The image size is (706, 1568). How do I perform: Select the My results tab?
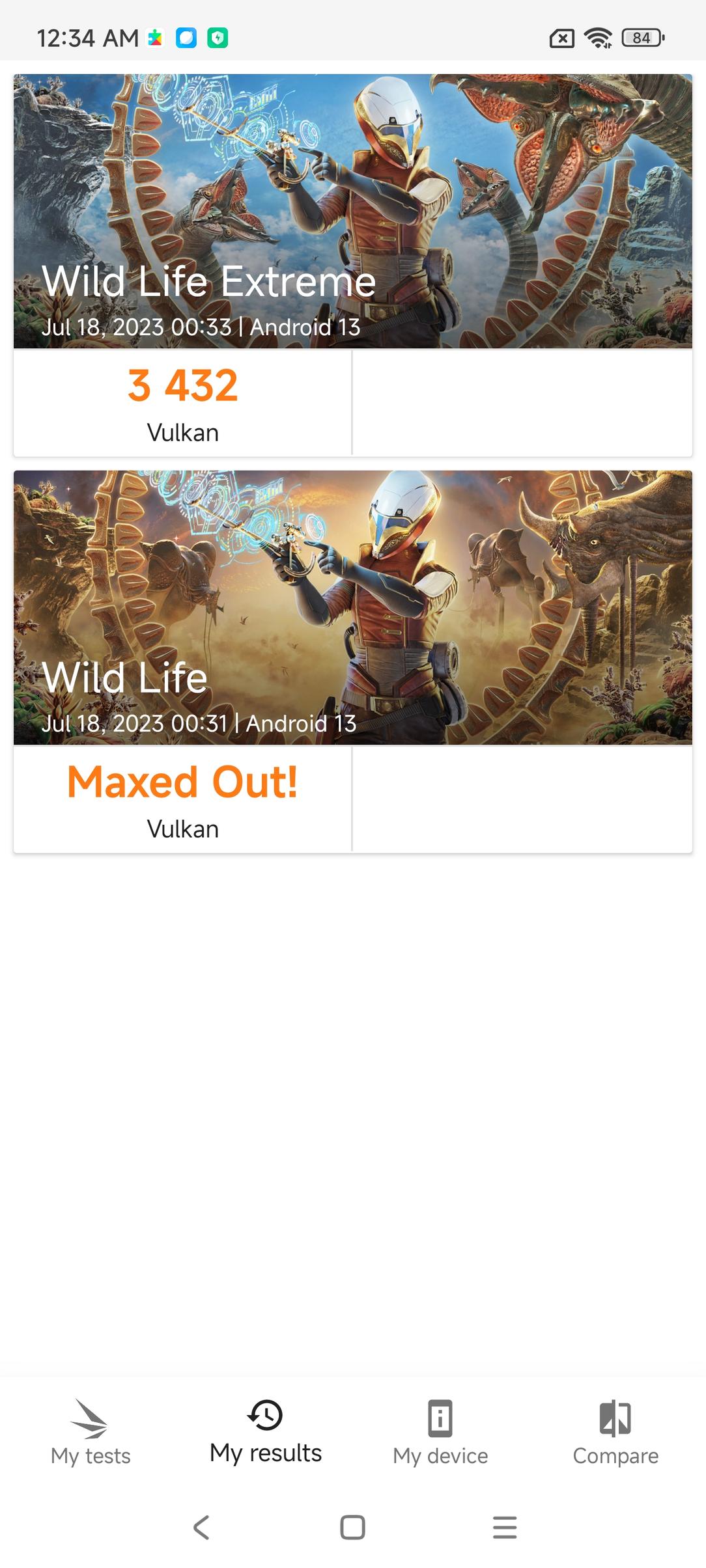coord(266,1431)
